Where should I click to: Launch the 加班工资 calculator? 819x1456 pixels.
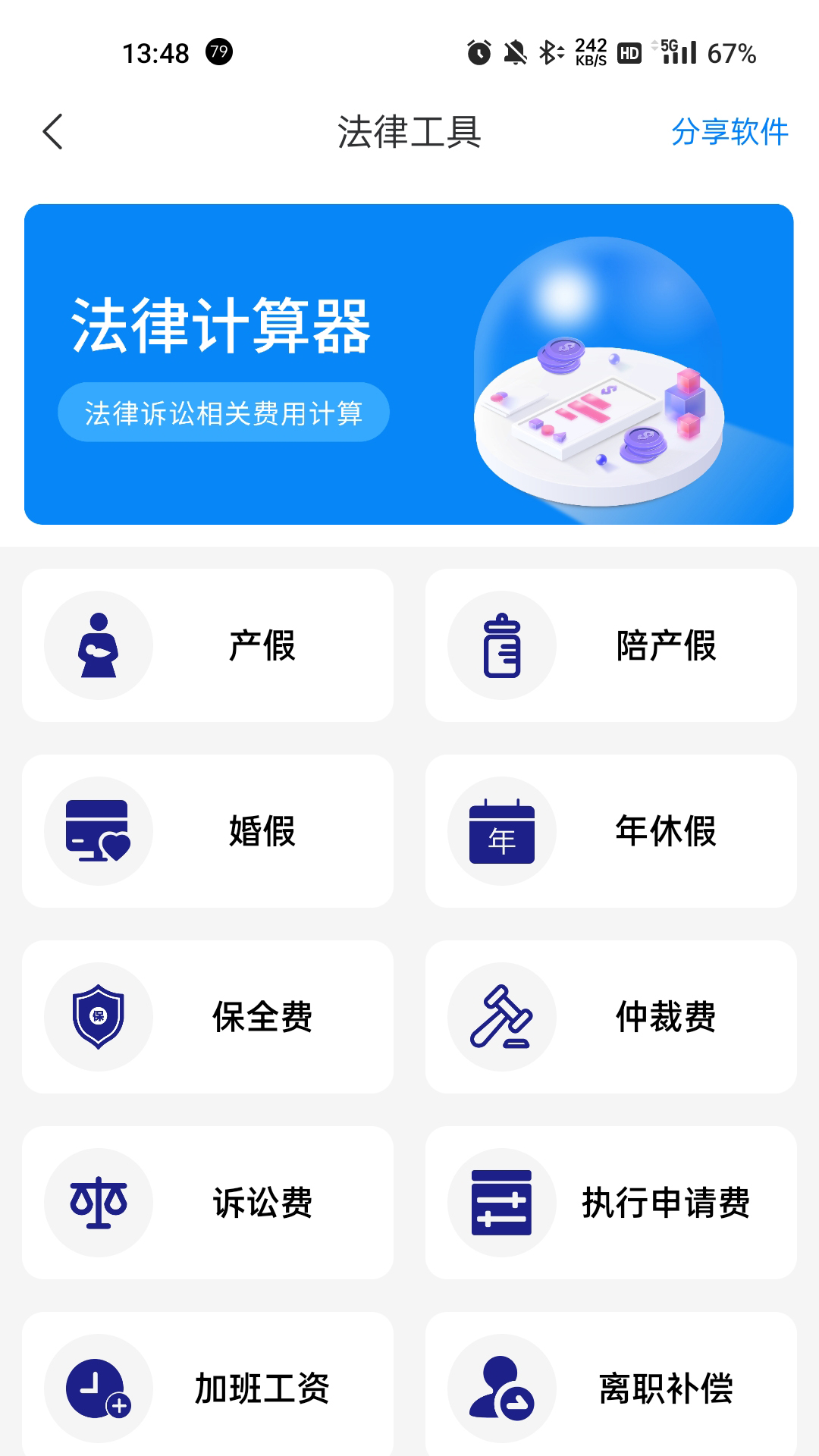(x=208, y=1386)
